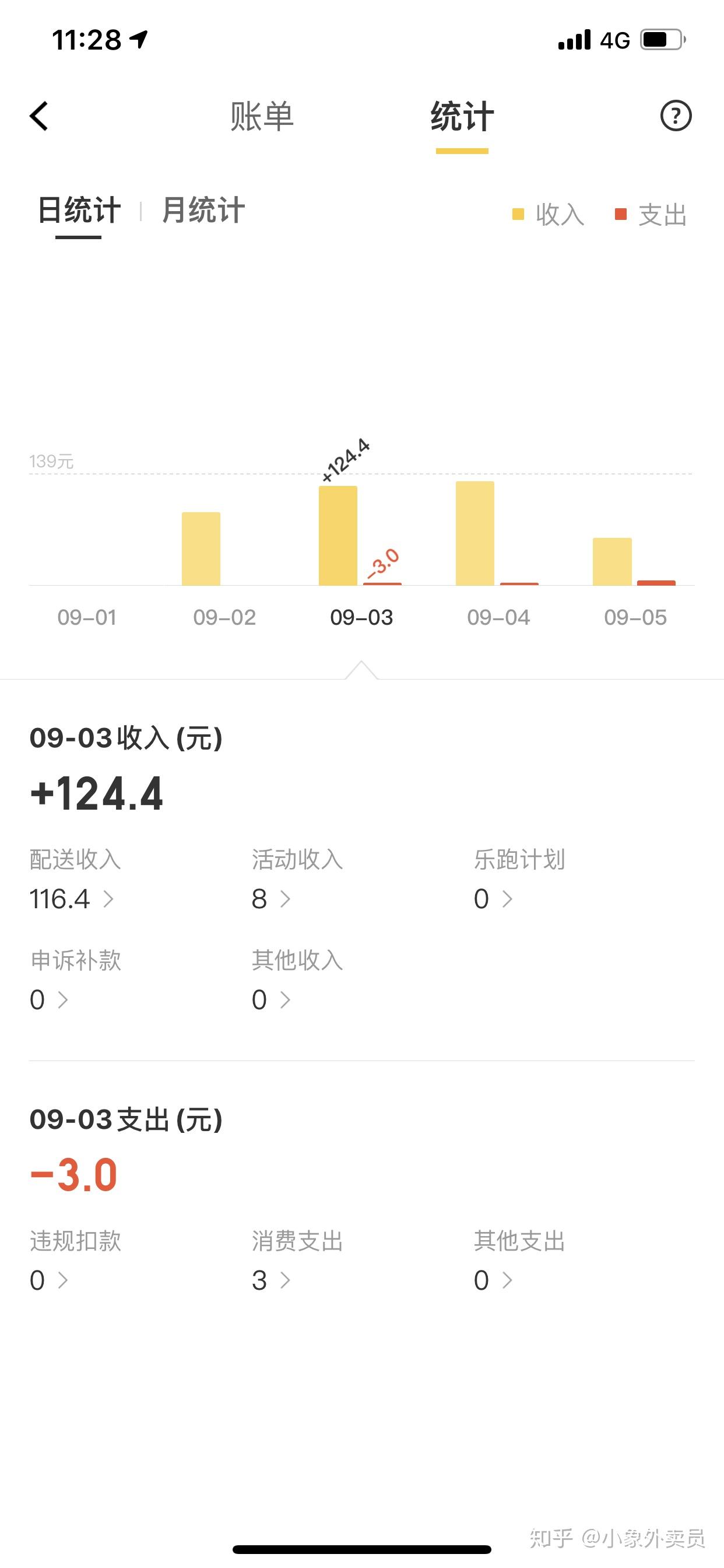Open the help question-mark icon
Screen dimensions: 724x1568
coord(676,116)
